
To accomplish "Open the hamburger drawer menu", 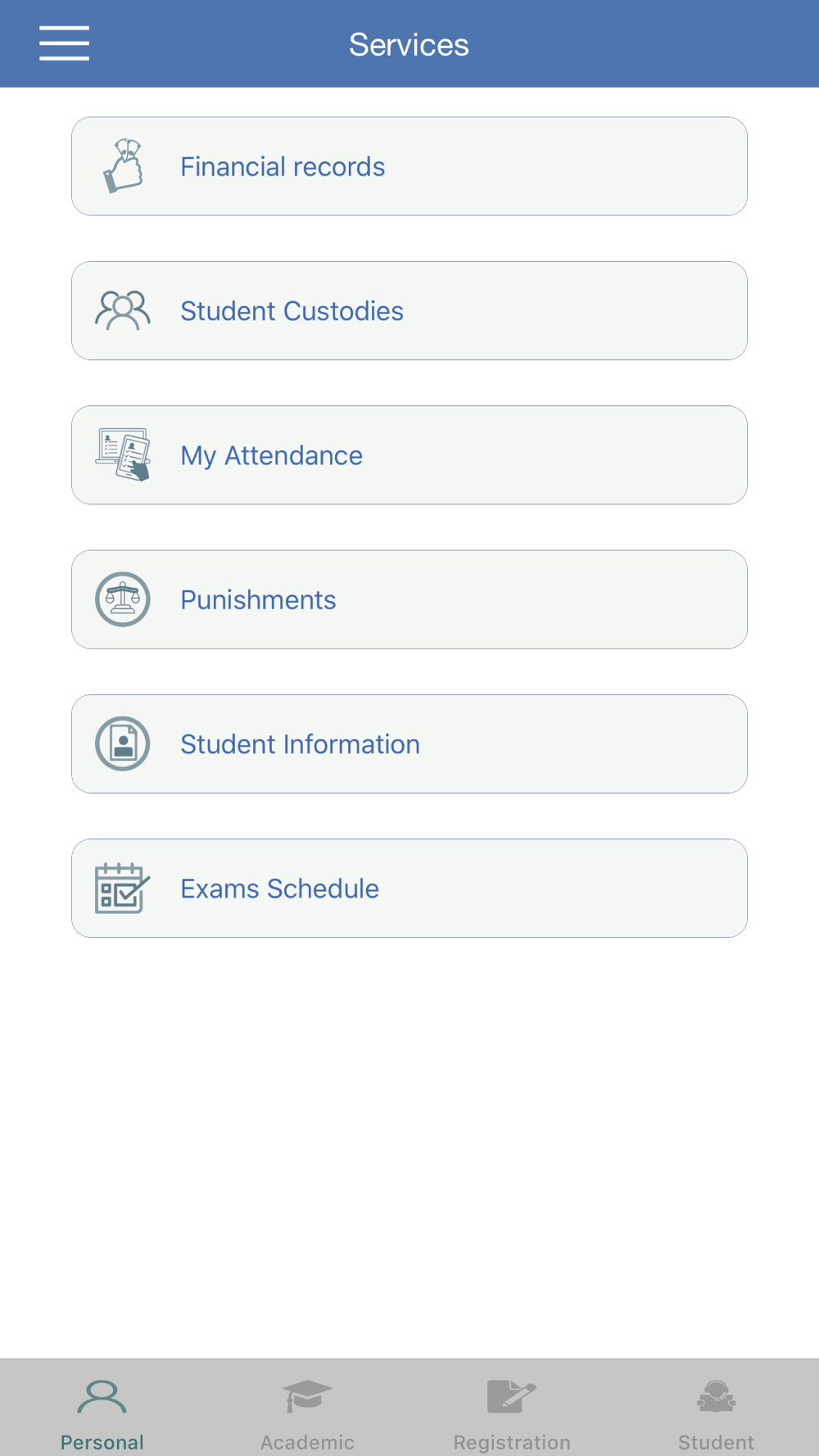I will pyautogui.click(x=64, y=43).
